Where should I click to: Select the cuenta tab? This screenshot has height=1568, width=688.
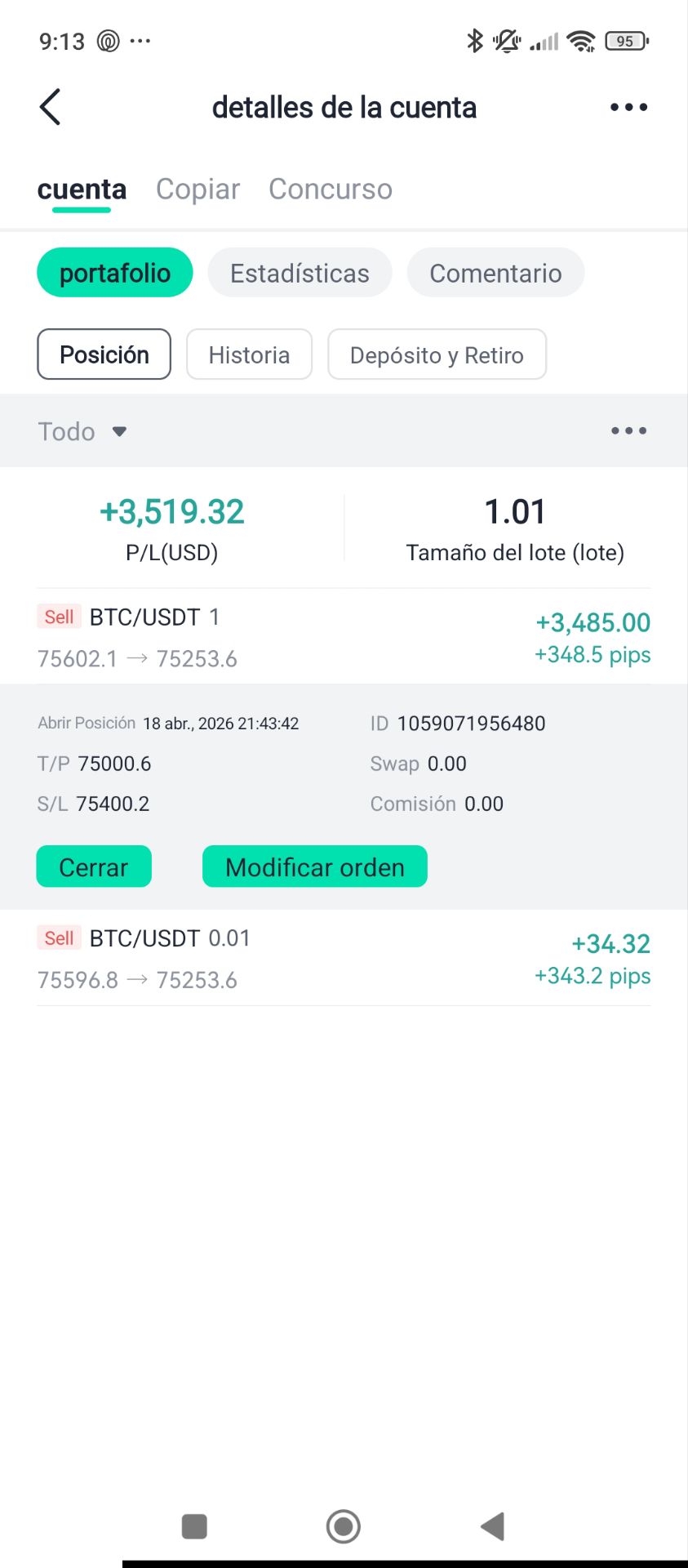82,189
